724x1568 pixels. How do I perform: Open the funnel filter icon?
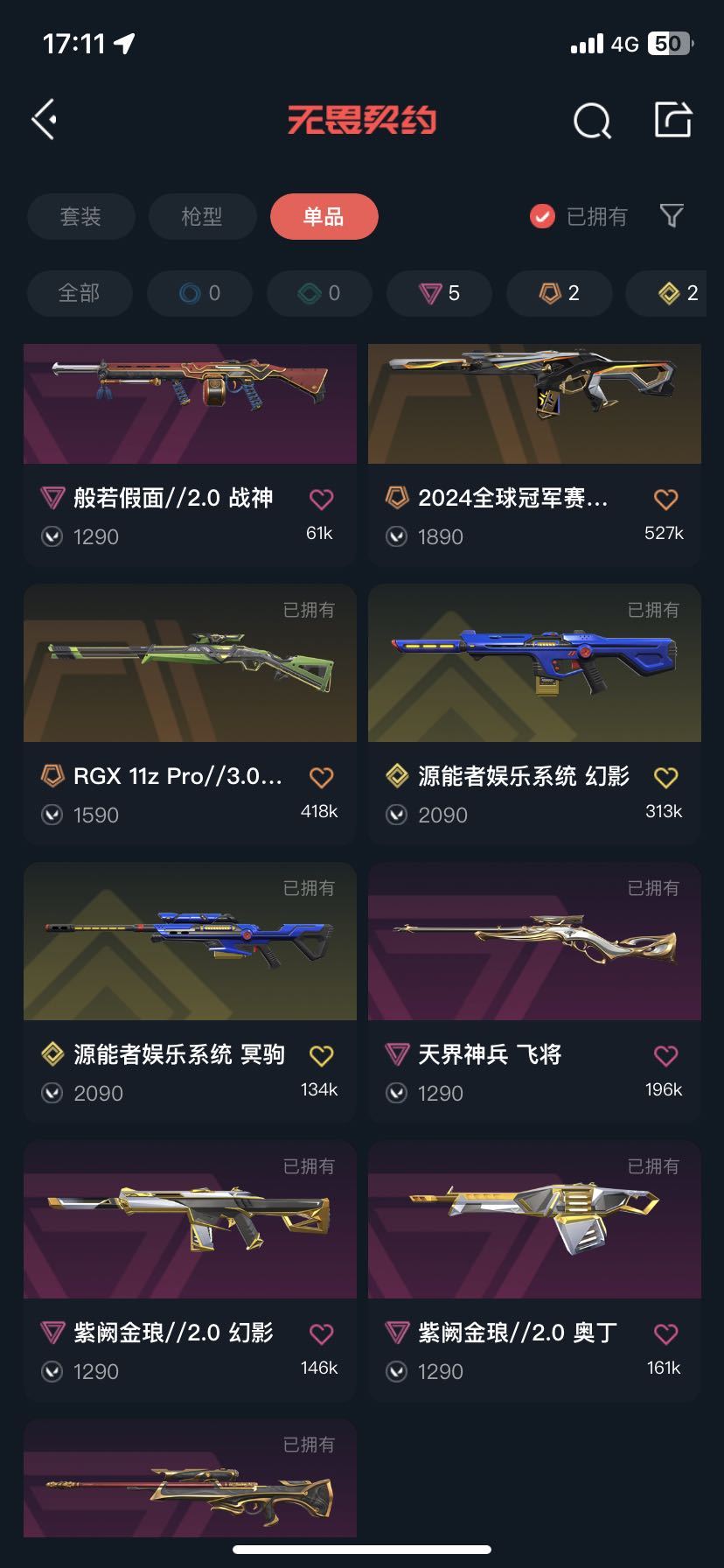671,216
